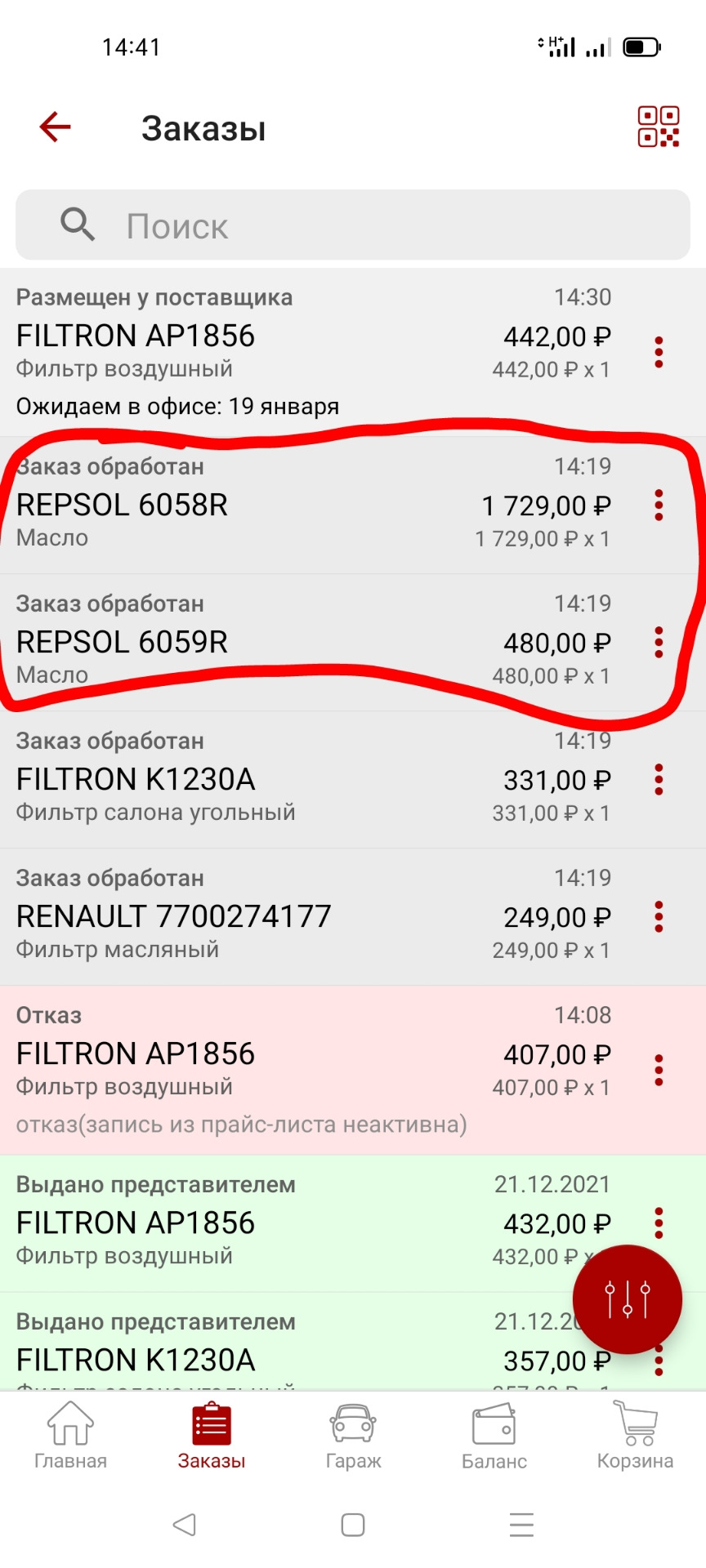Open the Баланс tab
The height and width of the screenshot is (1568, 706).
(494, 1435)
